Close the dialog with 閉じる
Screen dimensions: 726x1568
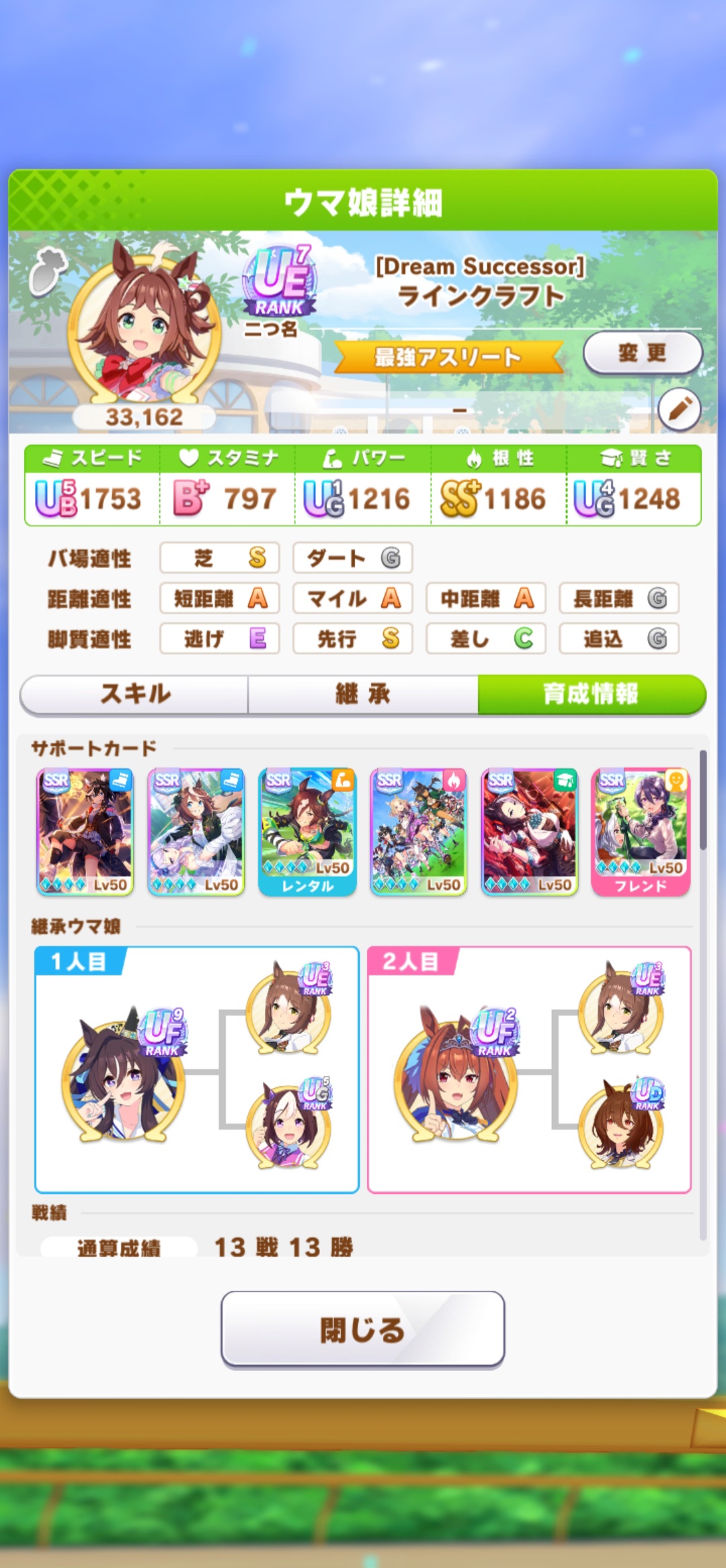[362, 1329]
